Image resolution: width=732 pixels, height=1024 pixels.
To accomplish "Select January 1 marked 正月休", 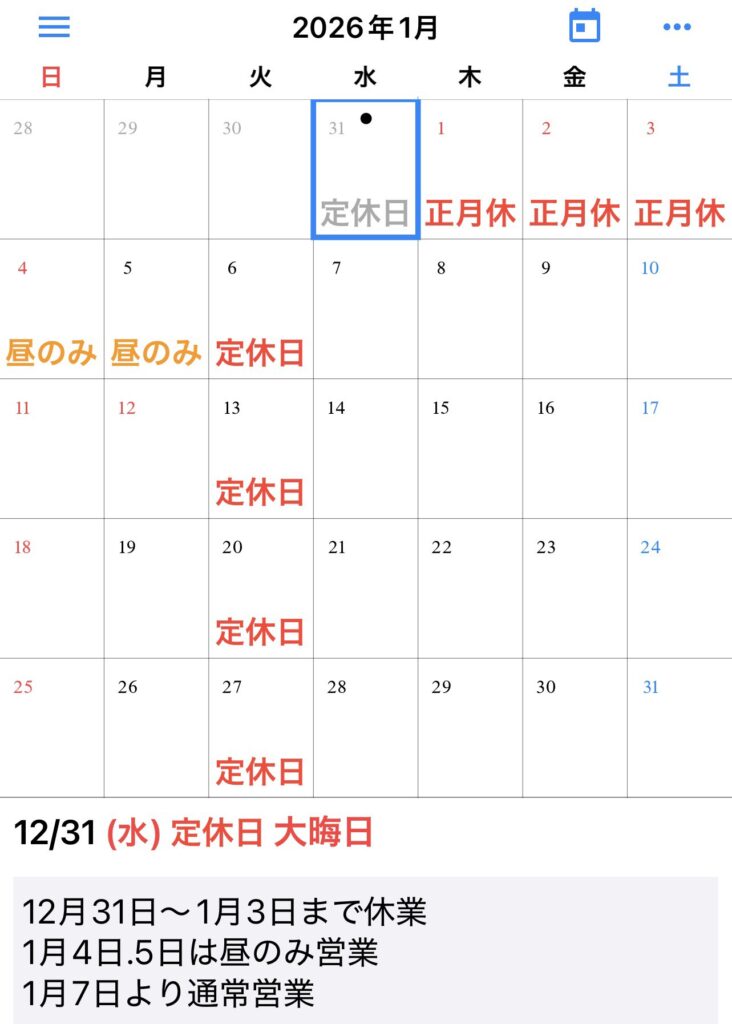I will pyautogui.click(x=470, y=170).
